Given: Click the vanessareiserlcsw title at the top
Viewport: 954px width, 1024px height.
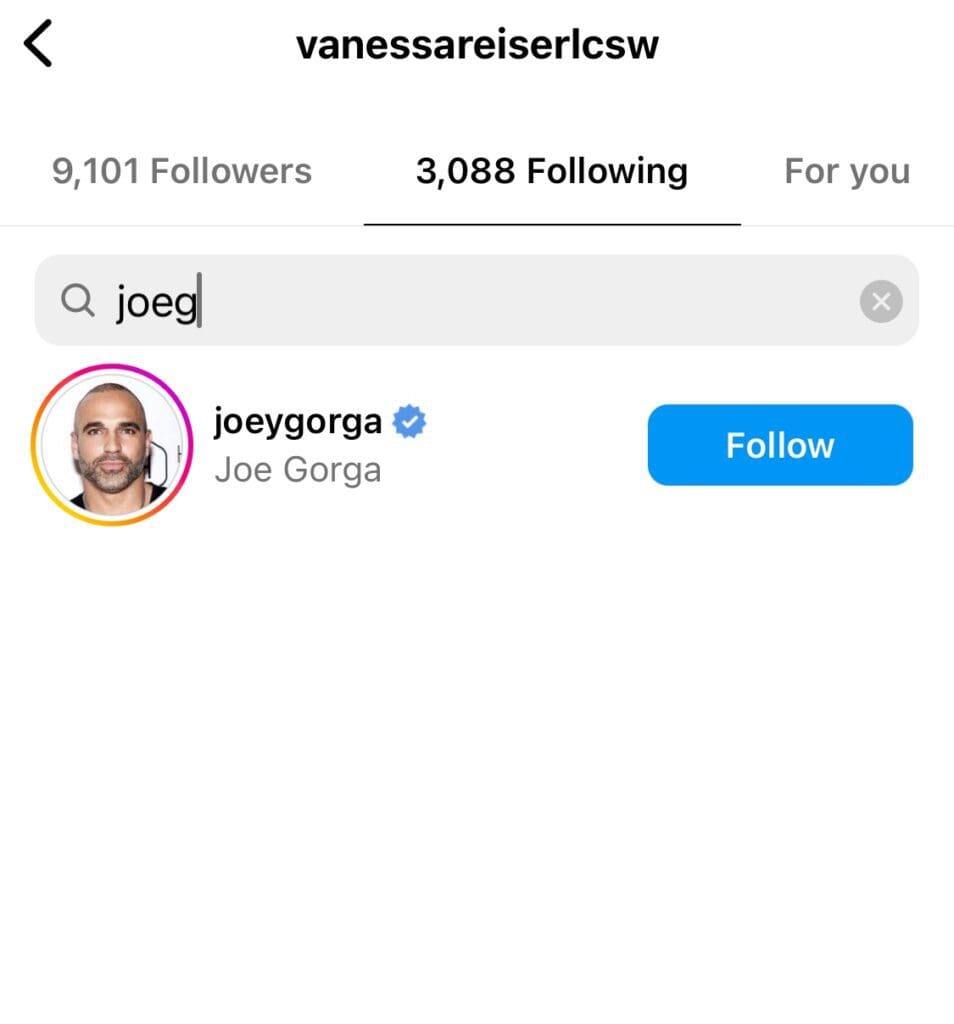Looking at the screenshot, I should [x=476, y=43].
